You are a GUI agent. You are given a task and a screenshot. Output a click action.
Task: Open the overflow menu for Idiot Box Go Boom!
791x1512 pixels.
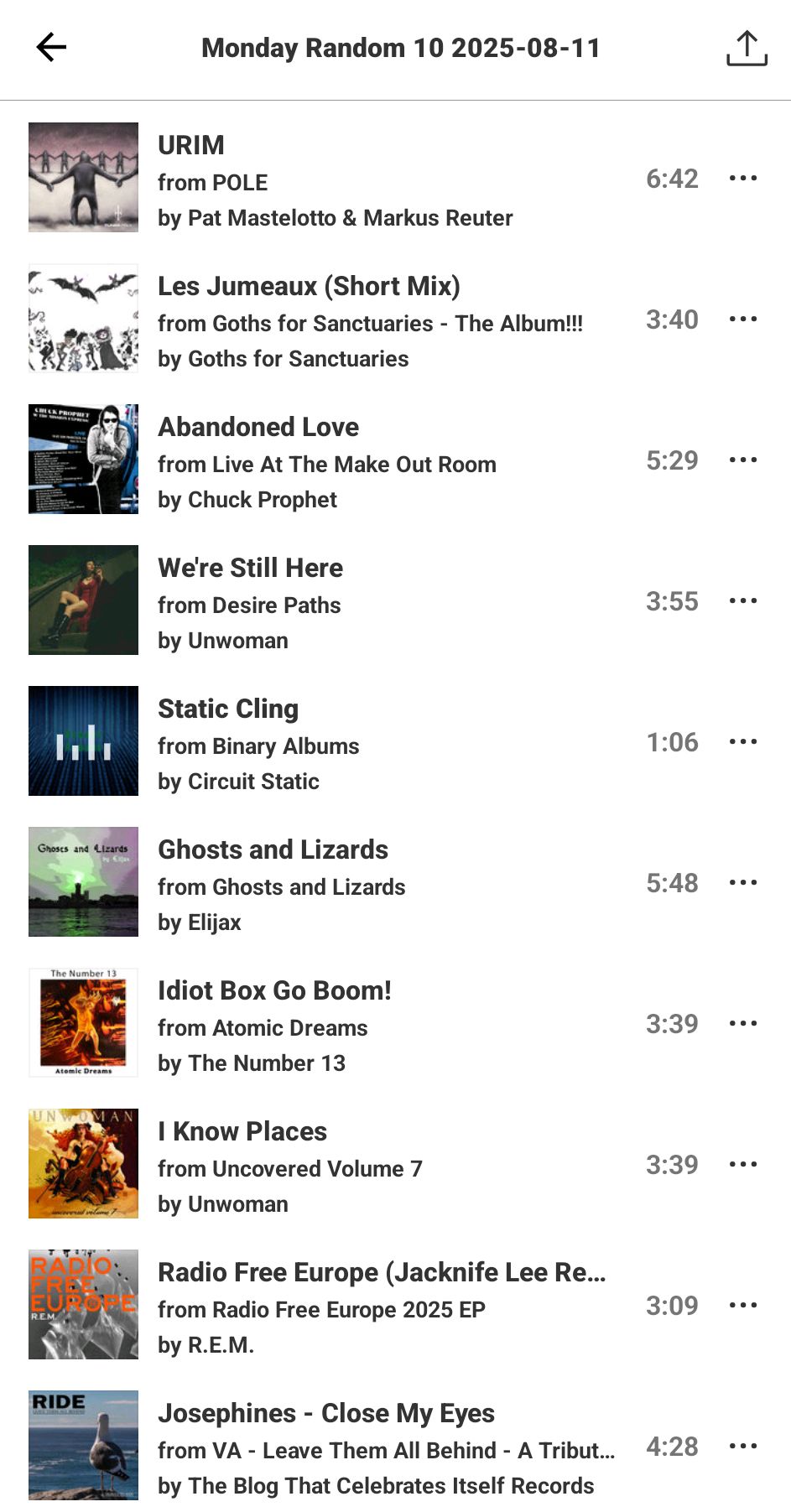[743, 1023]
